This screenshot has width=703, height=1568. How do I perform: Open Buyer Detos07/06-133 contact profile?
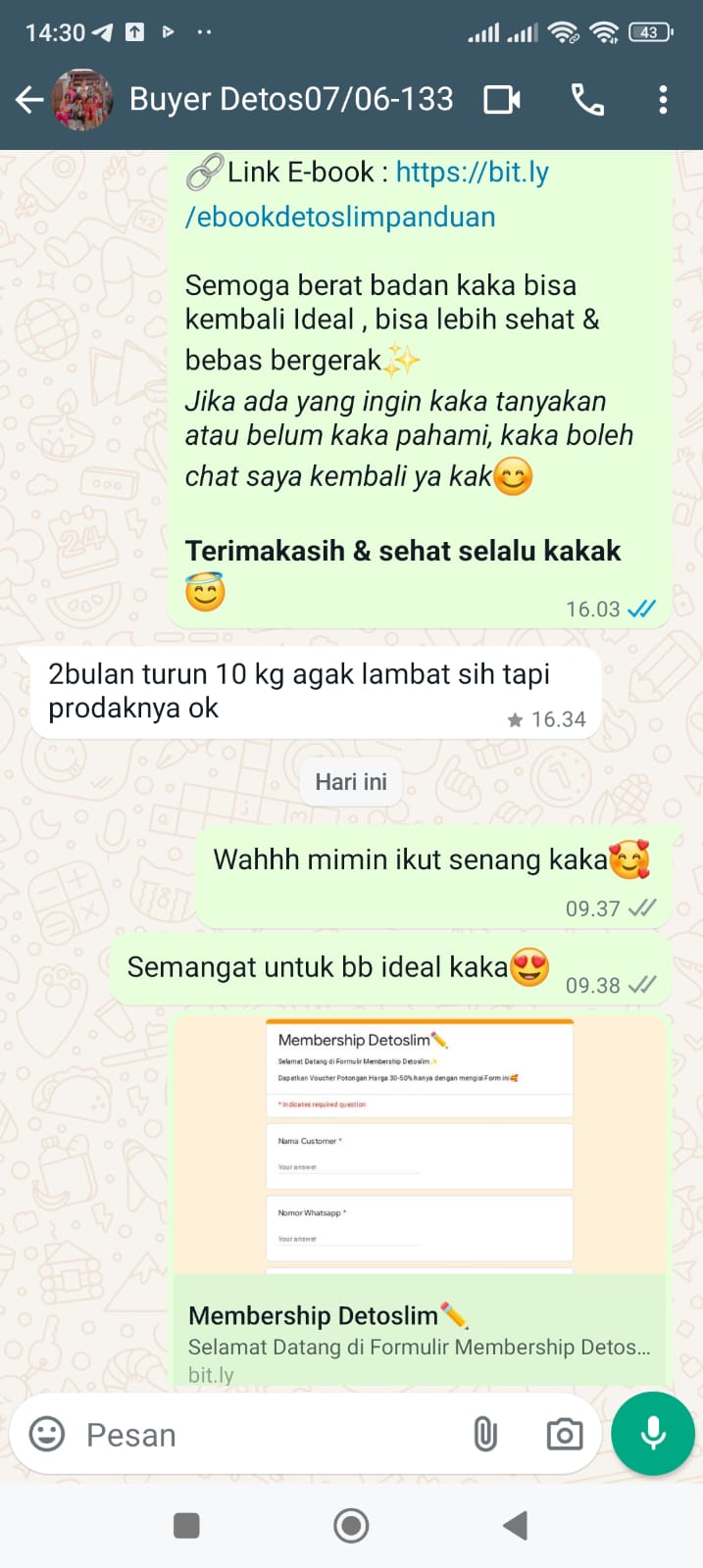[x=290, y=99]
